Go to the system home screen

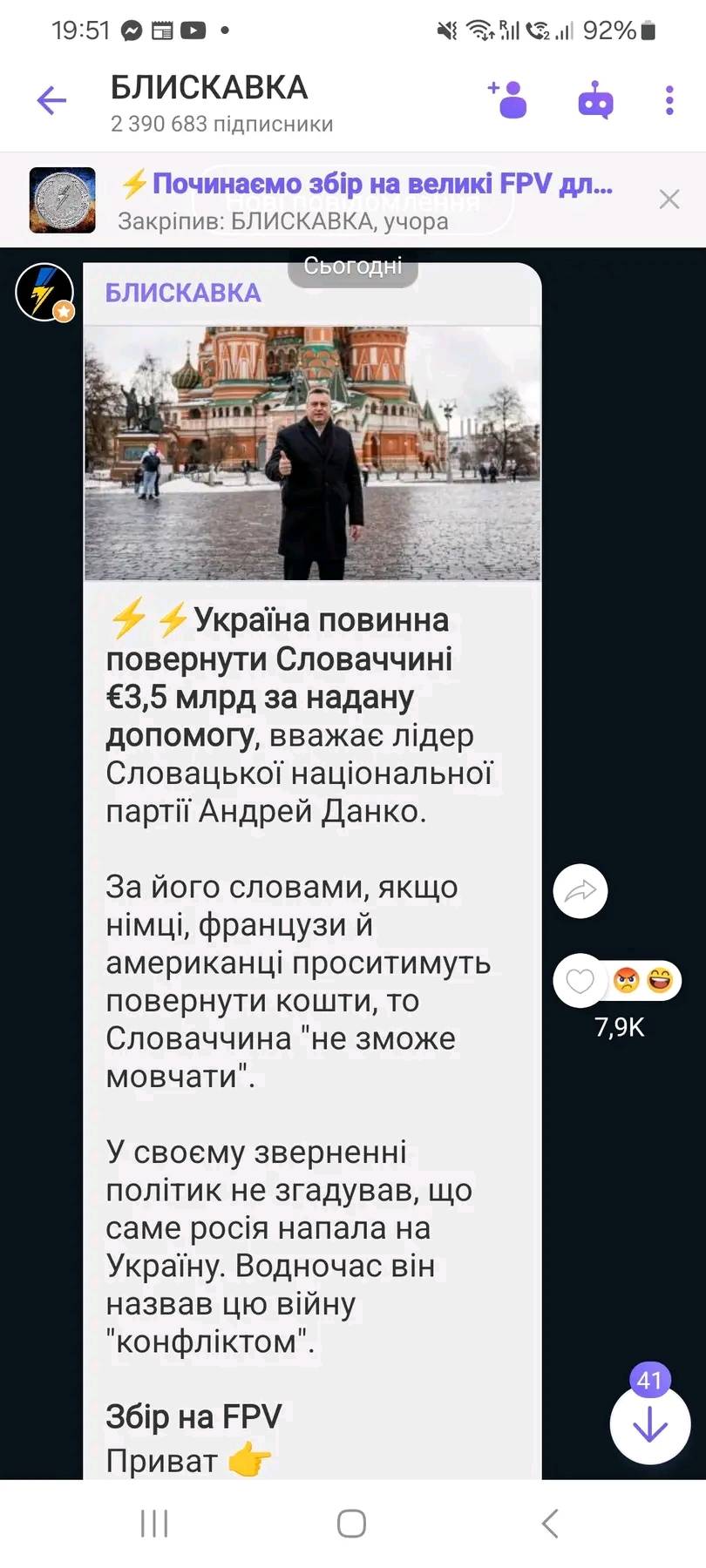(351, 1524)
